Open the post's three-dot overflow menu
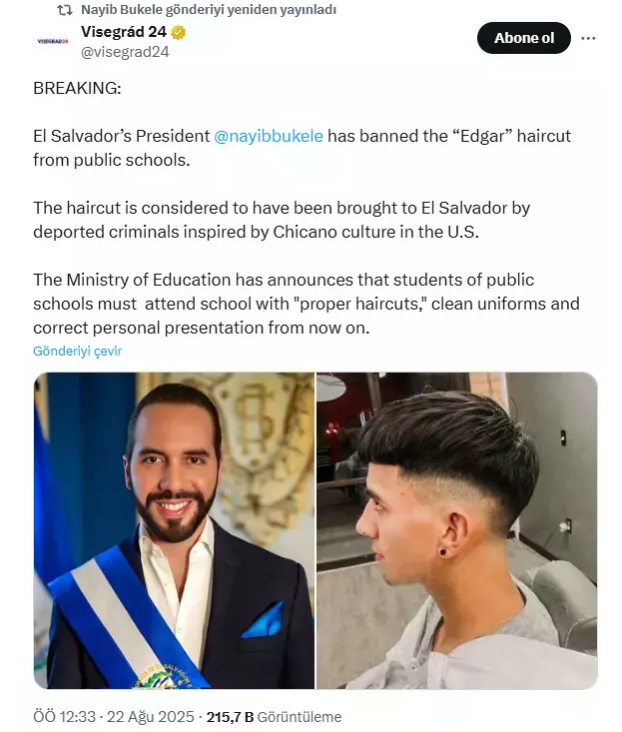The height and width of the screenshot is (732, 622). (x=589, y=38)
